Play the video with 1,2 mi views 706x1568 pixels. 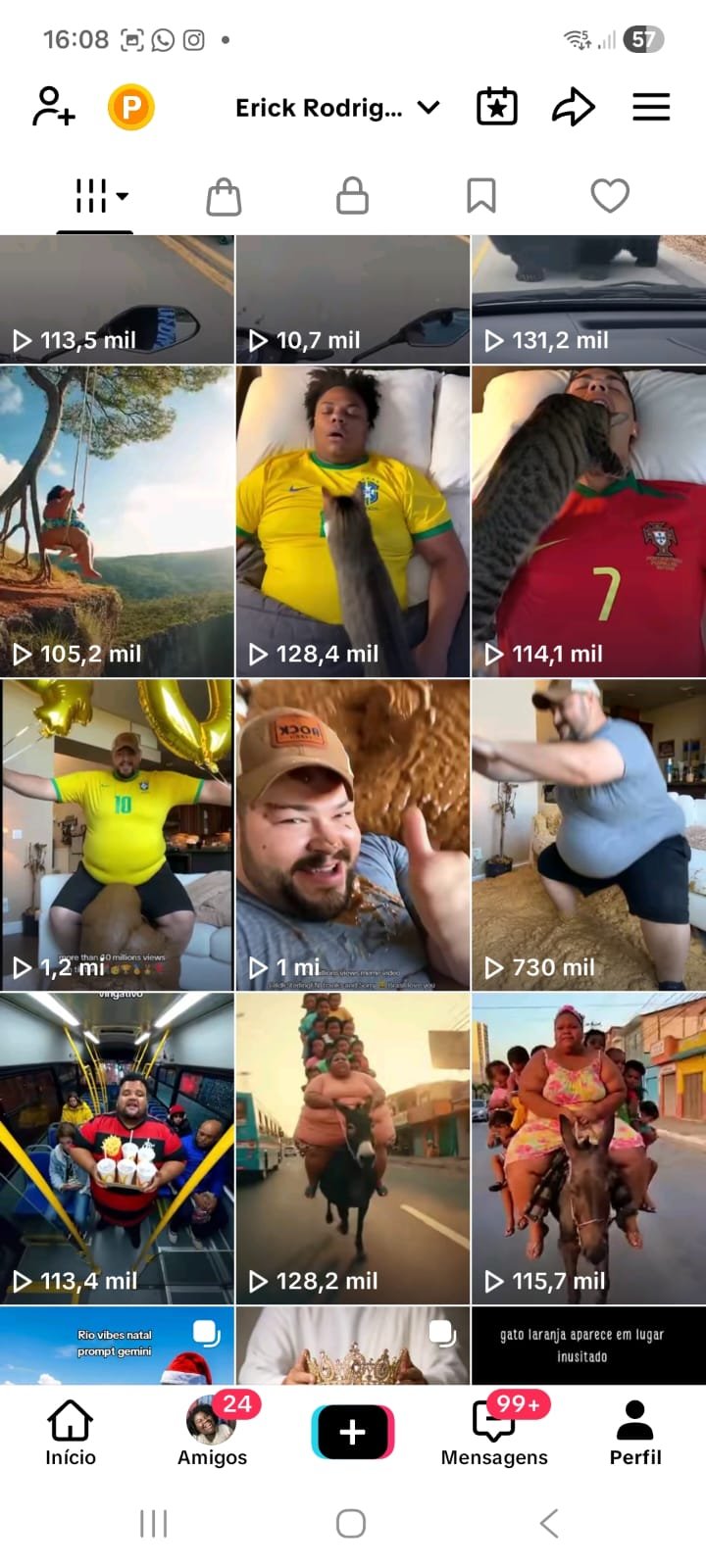pyautogui.click(x=117, y=833)
